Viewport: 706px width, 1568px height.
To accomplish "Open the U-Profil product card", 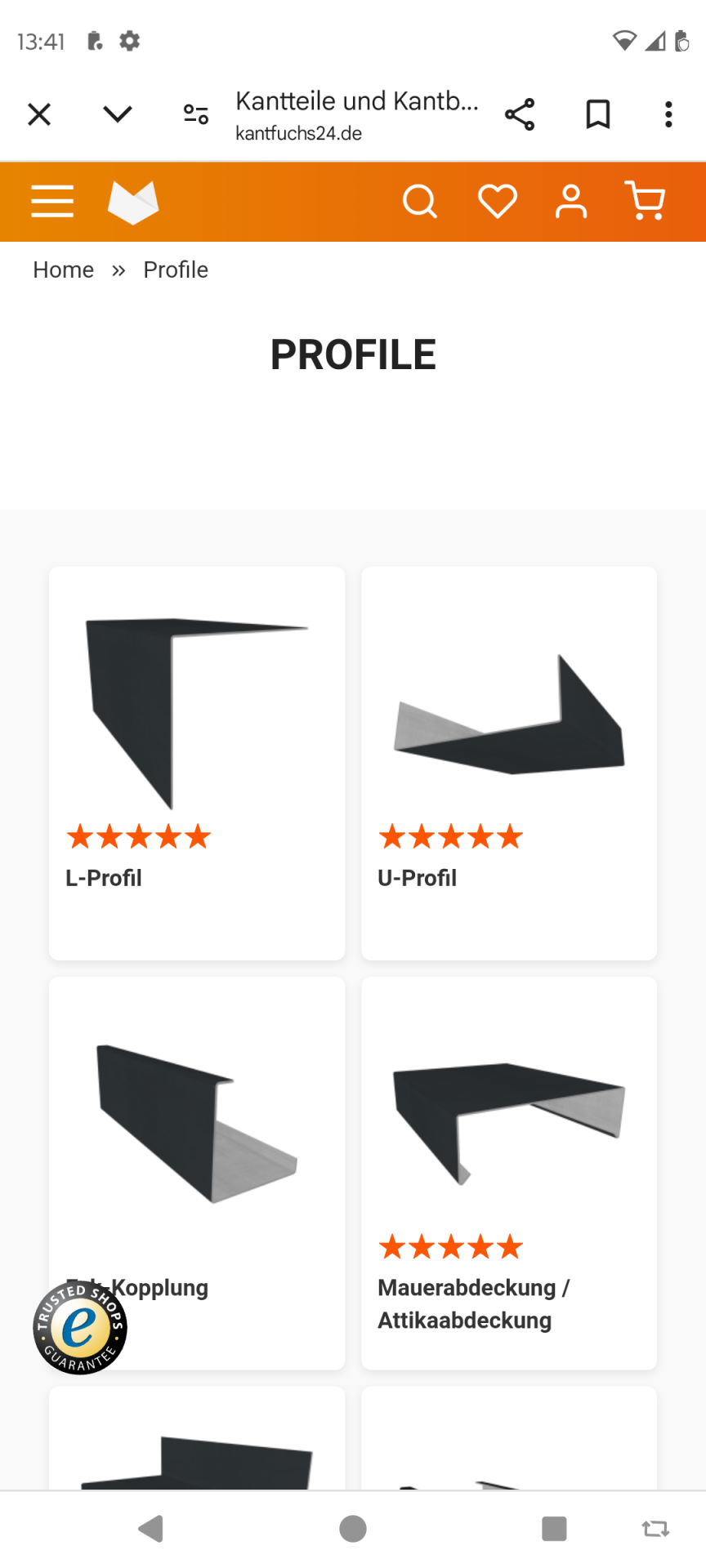I will pos(508,763).
